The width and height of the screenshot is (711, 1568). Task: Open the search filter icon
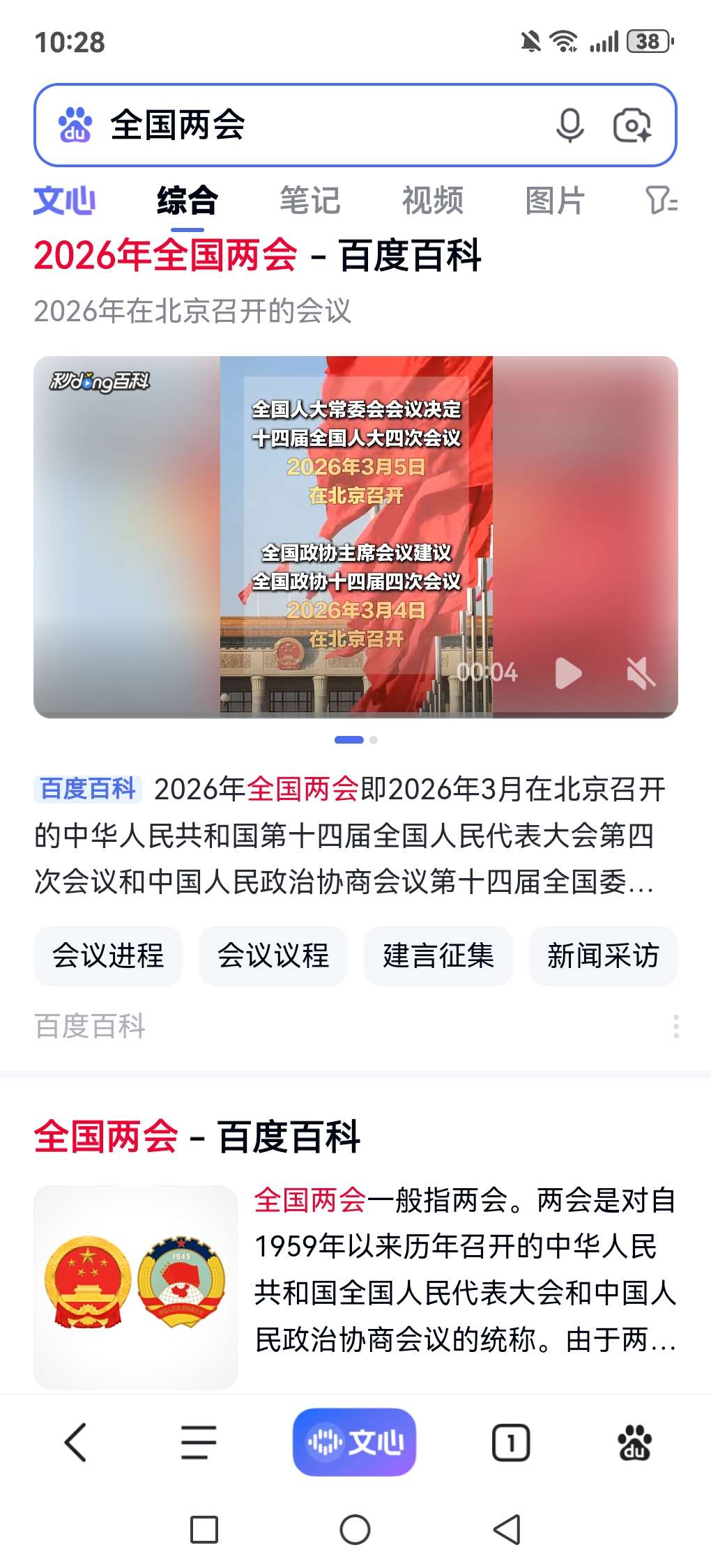[x=661, y=201]
